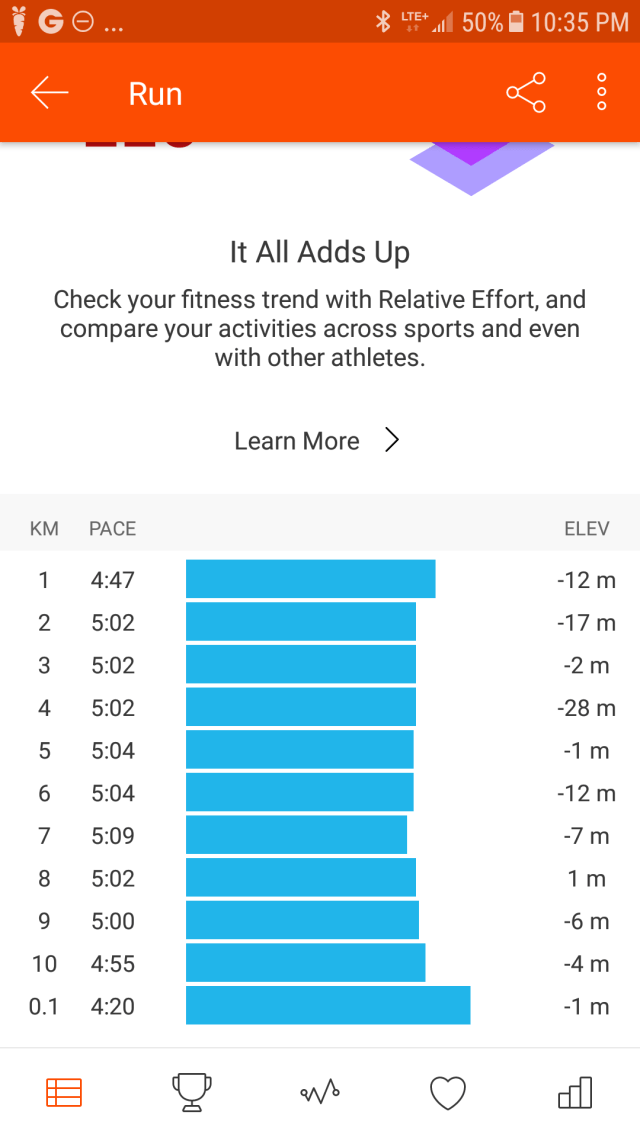The width and height of the screenshot is (640, 1137).
Task: Tap Learn More about Relative Effort
Action: pos(317,441)
